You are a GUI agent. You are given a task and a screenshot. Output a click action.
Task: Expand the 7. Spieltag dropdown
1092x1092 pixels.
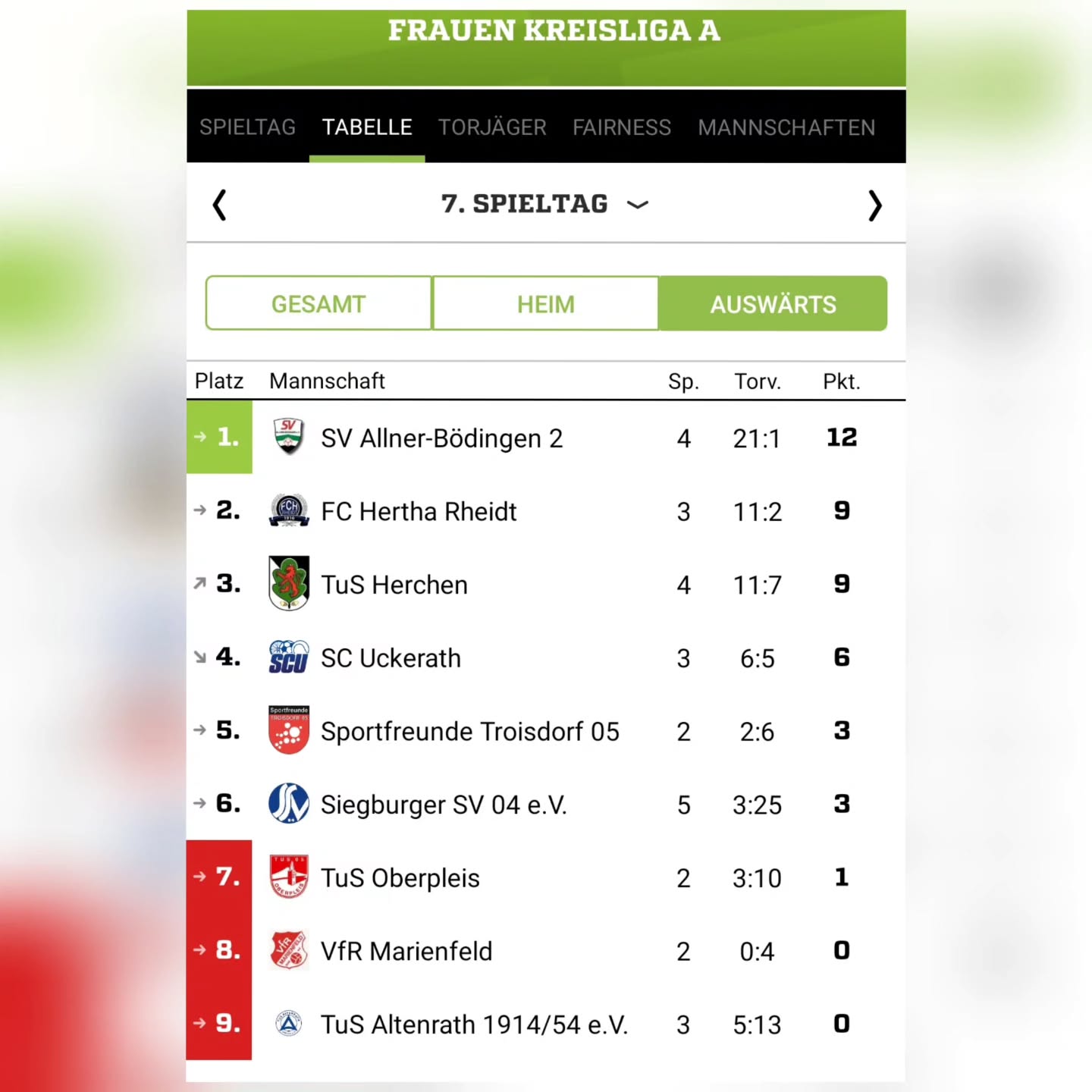click(x=544, y=204)
